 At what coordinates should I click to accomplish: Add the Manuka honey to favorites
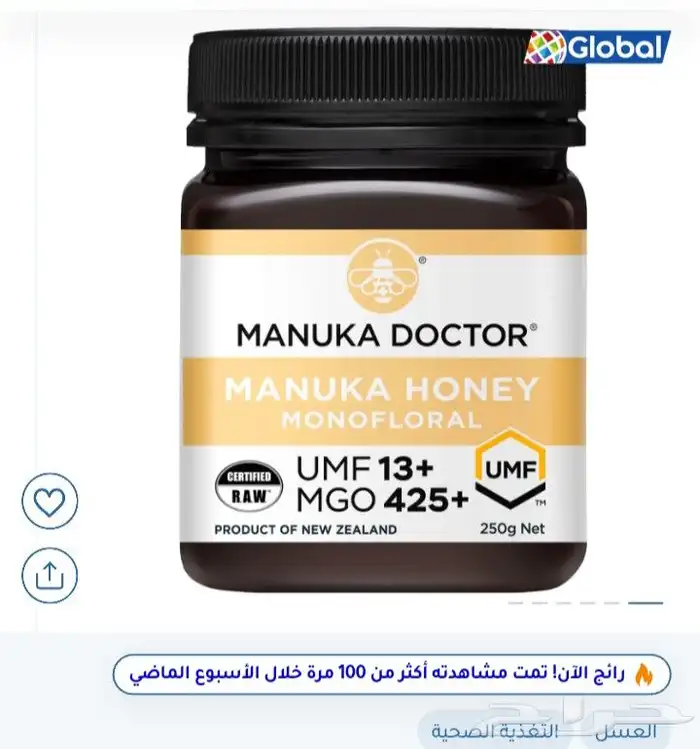point(50,501)
